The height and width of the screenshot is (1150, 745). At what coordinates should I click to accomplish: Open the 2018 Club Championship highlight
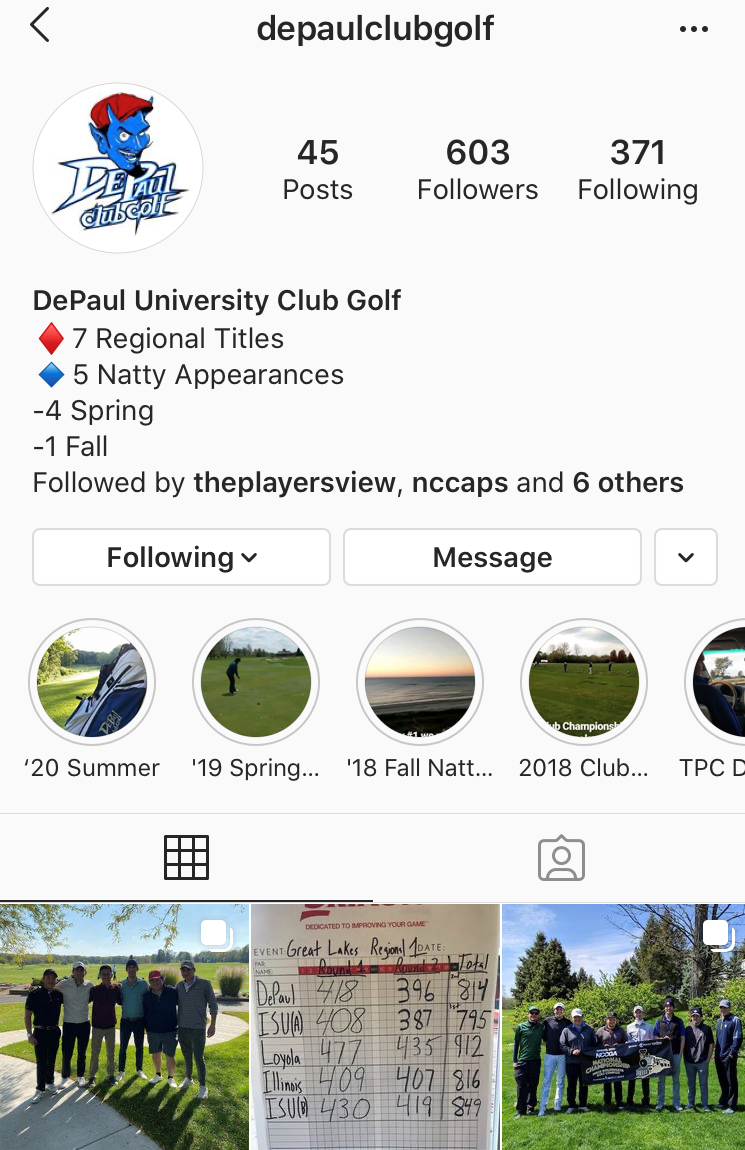coord(584,683)
